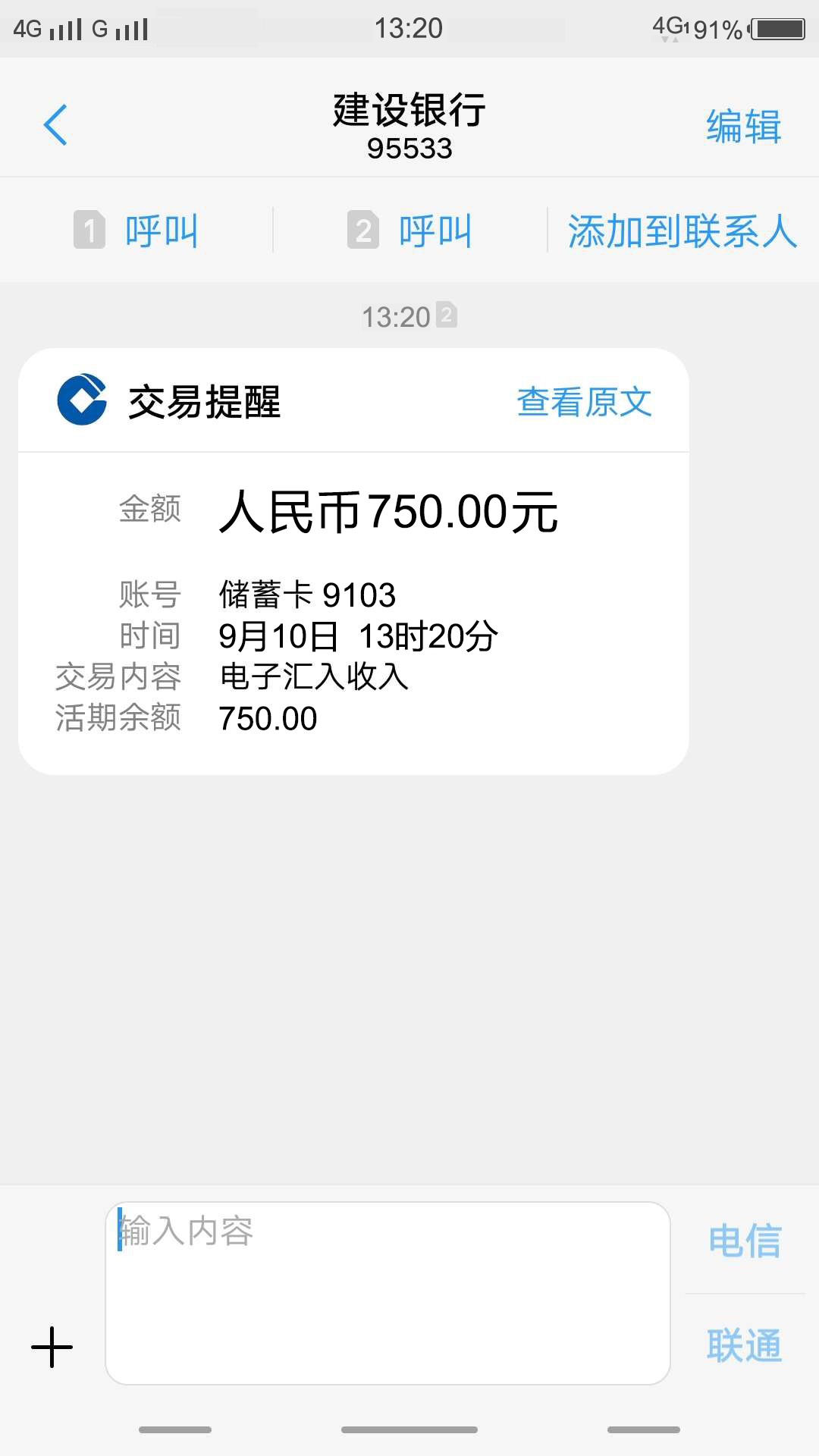Tap the 编辑 edit button
The image size is (819, 1456).
pyautogui.click(x=743, y=126)
